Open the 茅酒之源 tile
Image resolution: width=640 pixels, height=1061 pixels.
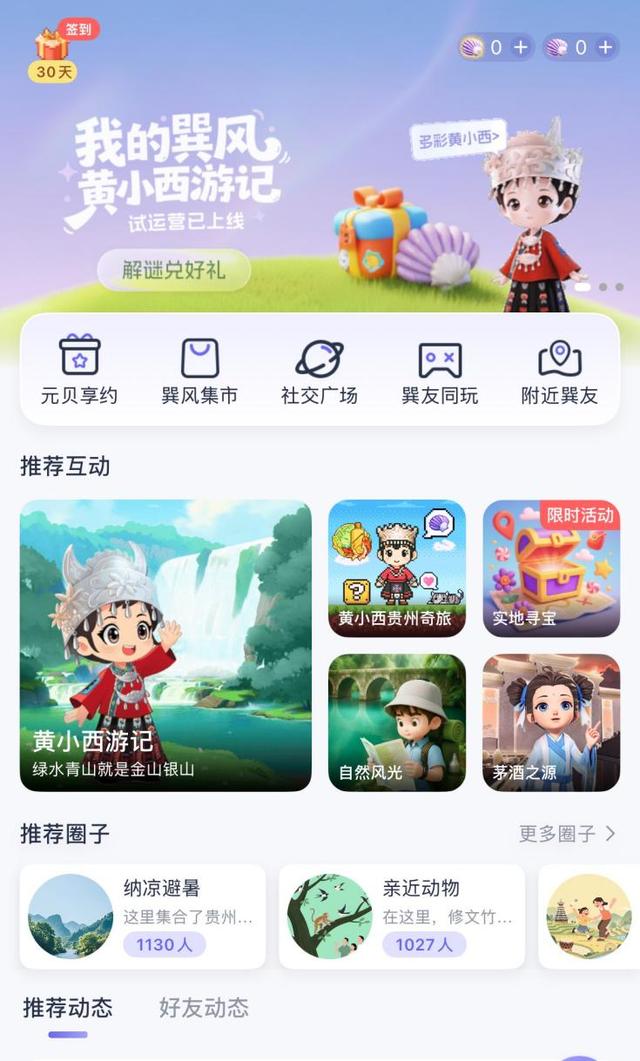[x=551, y=722]
